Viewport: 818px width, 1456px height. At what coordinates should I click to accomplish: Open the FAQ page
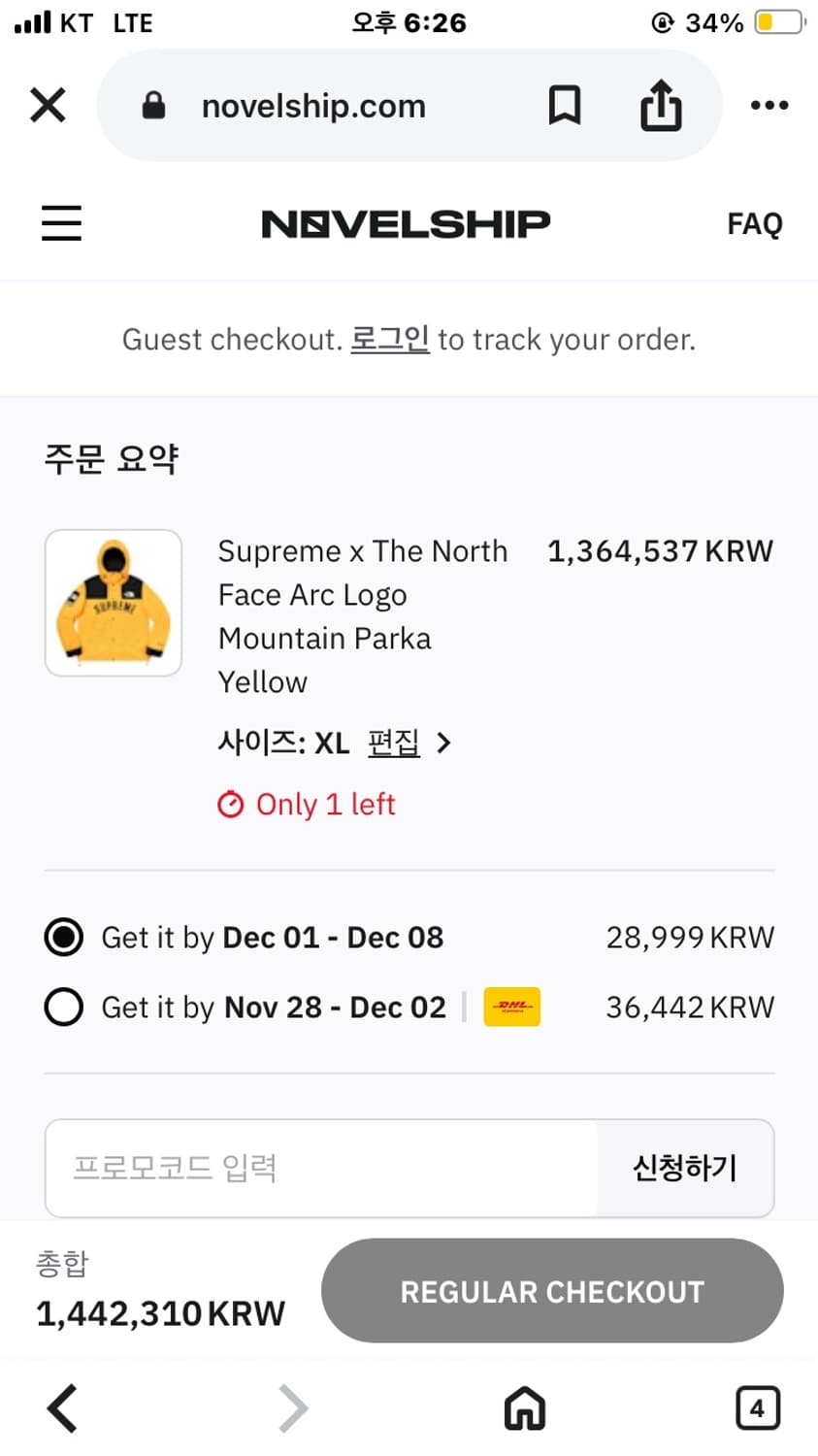pos(755,223)
